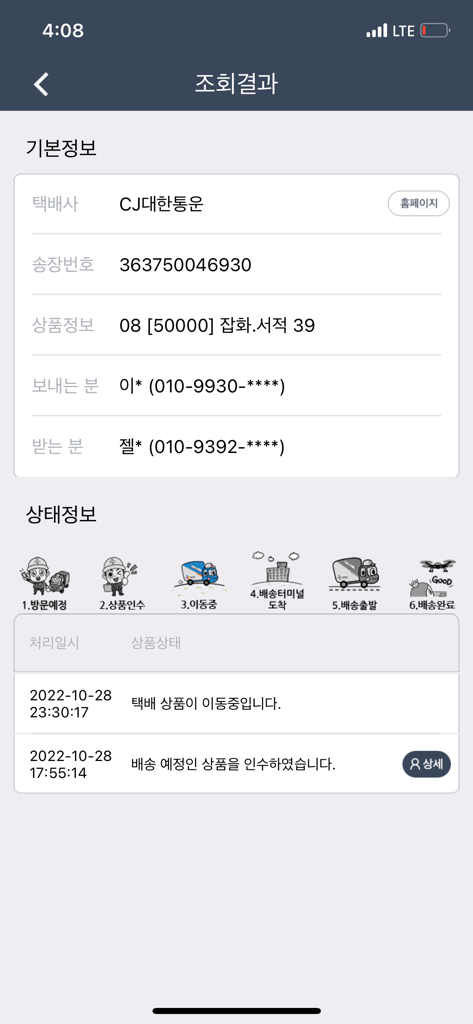Tap the 상세 button for the pickup entry

click(x=427, y=764)
